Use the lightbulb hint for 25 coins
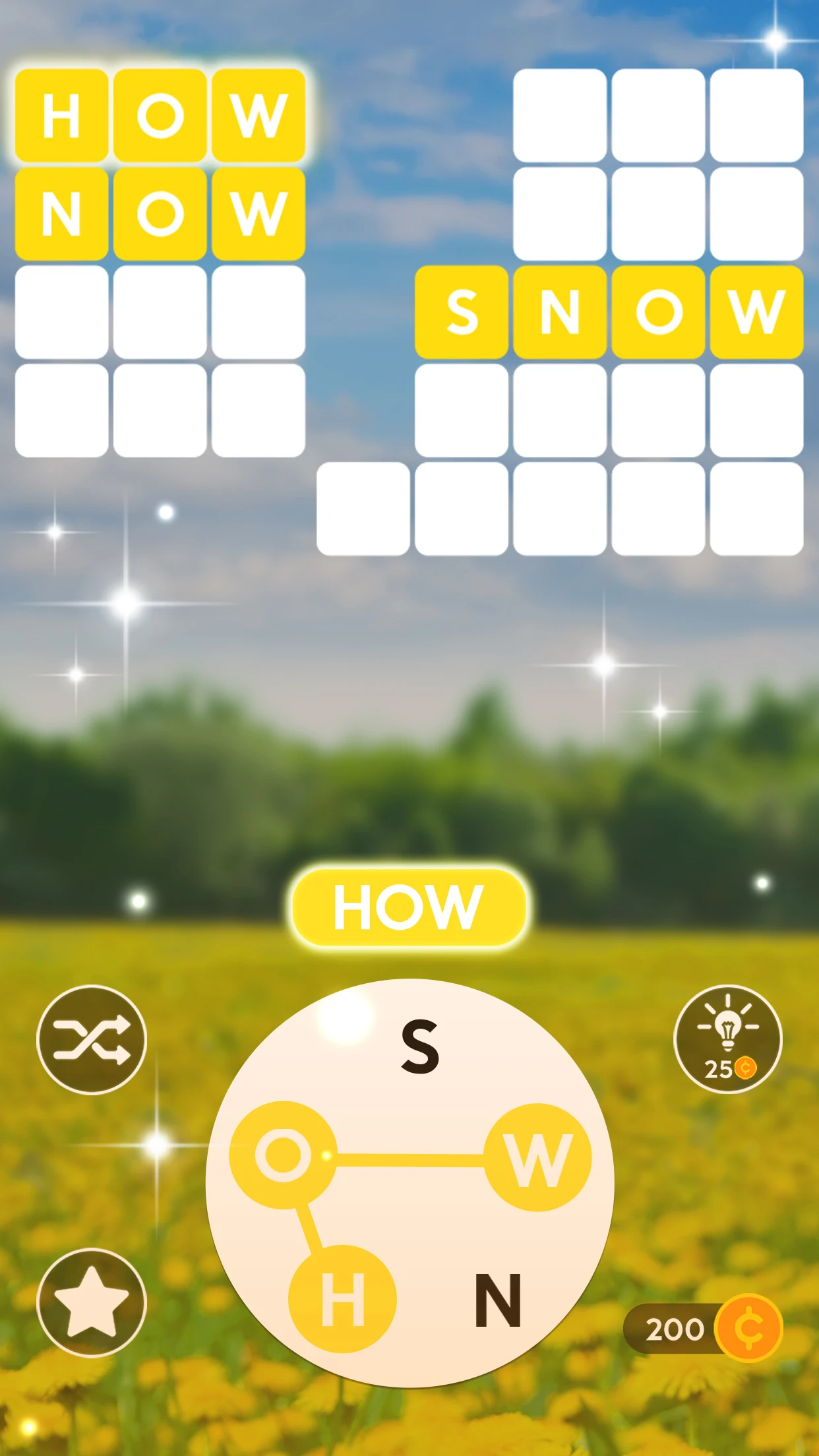 point(728,1039)
